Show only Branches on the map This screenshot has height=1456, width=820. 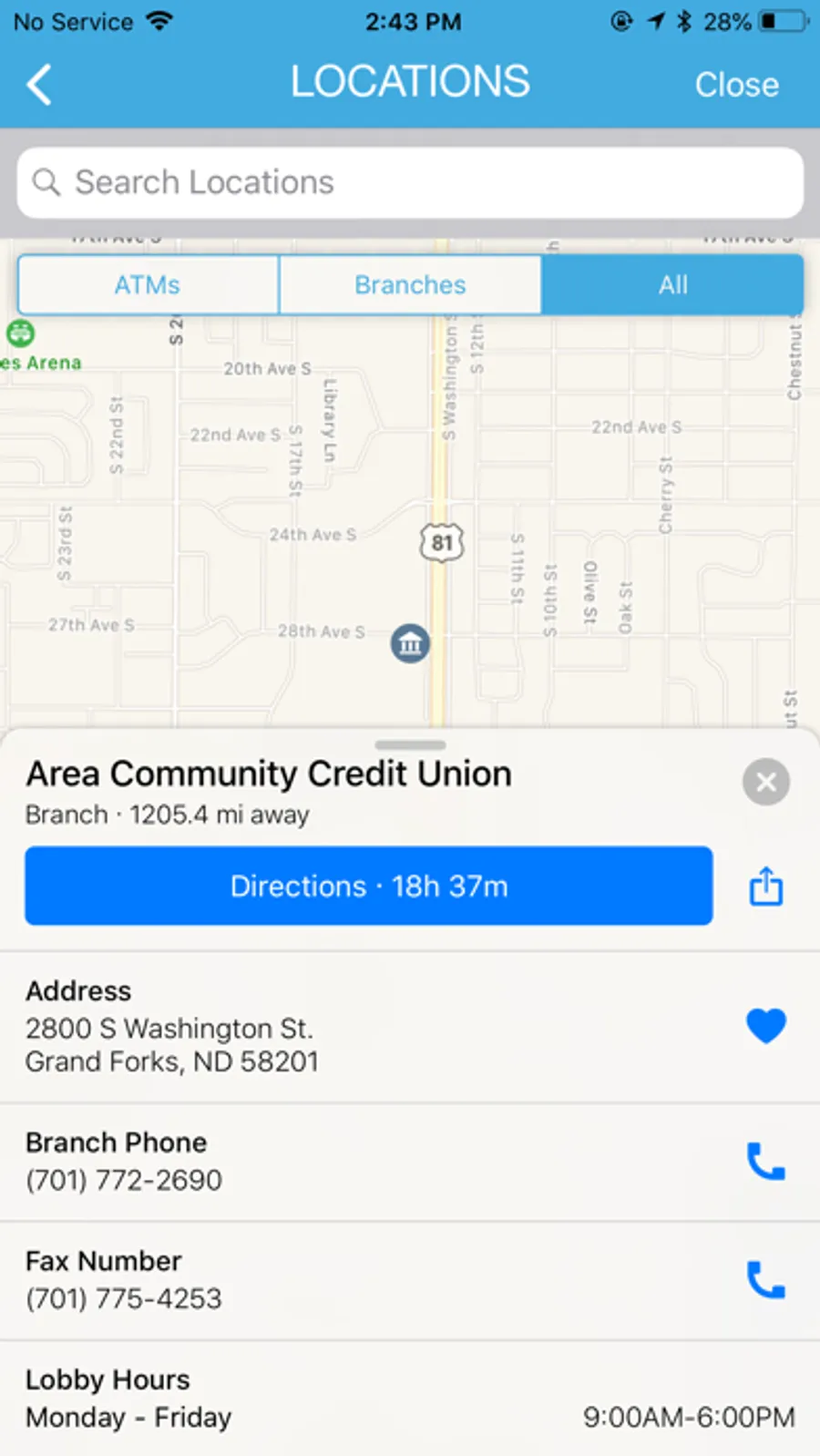tap(410, 285)
